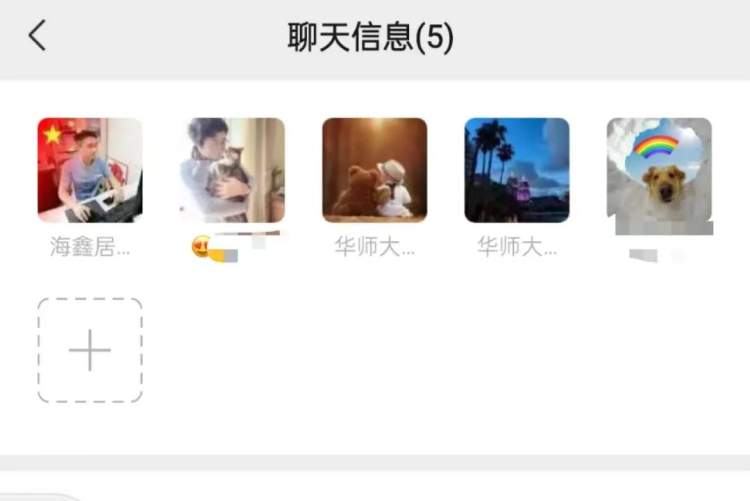Go back from chat info screen
The height and width of the screenshot is (501, 750).
click(x=38, y=37)
